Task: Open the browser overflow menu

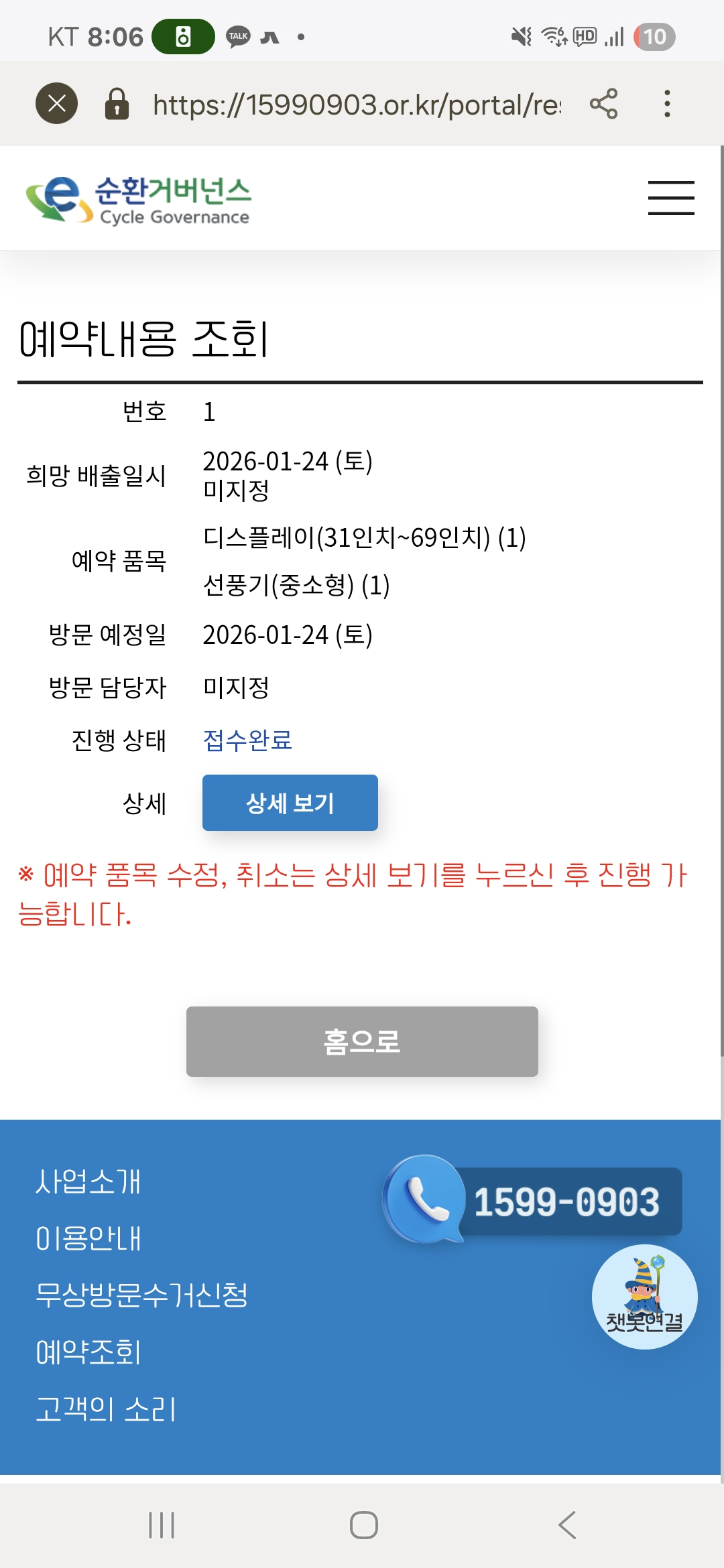Action: tap(666, 104)
